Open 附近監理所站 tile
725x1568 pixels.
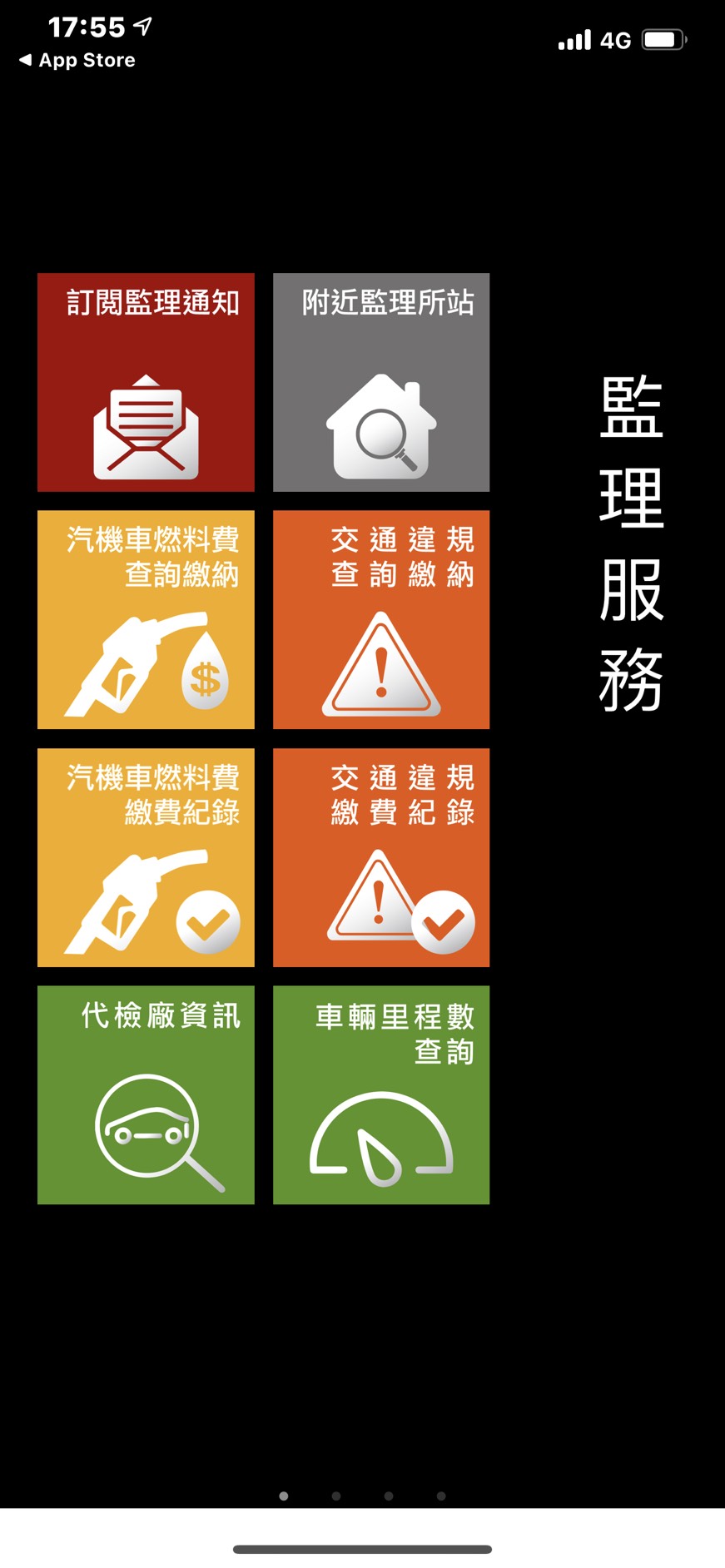click(381, 382)
